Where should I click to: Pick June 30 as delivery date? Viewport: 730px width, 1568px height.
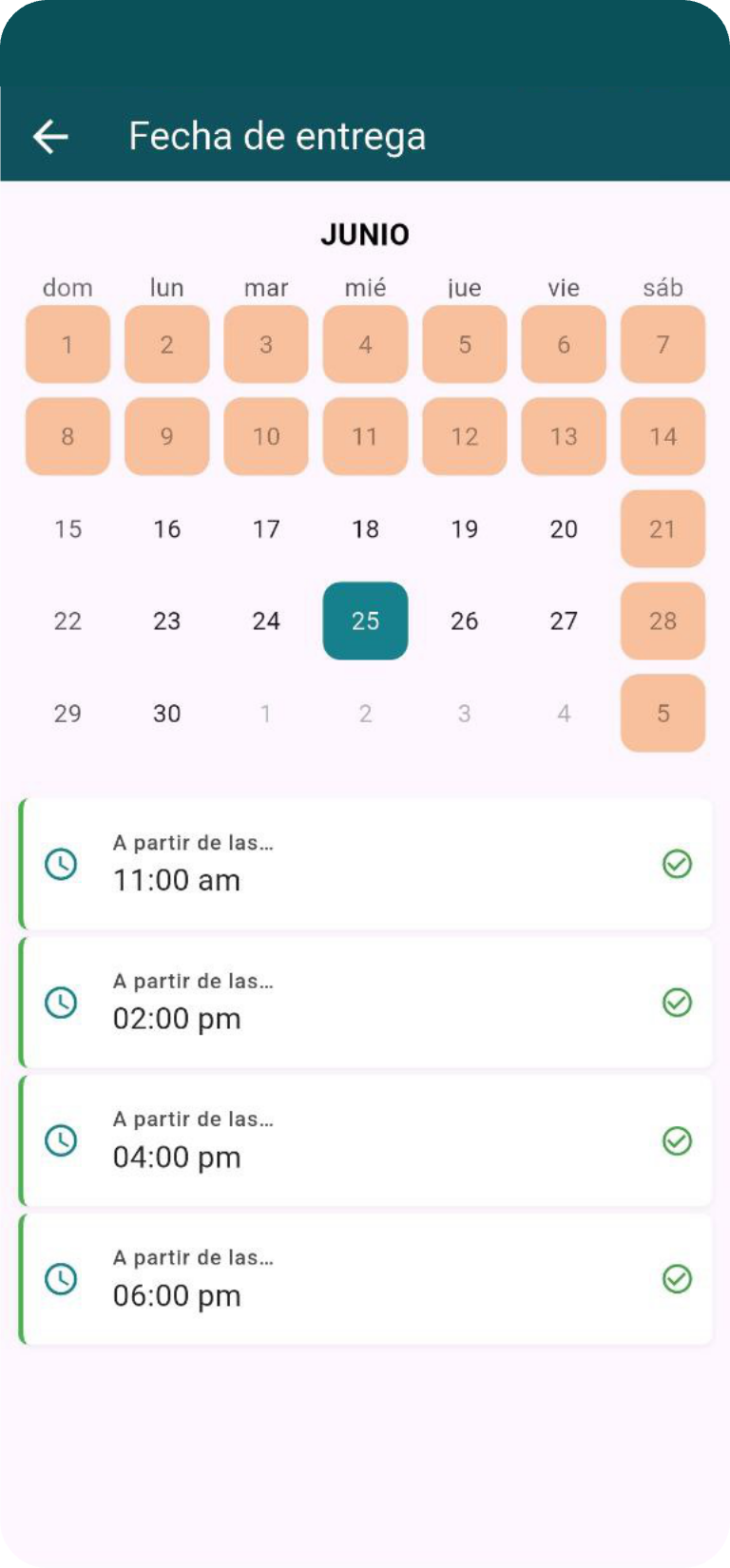click(166, 714)
